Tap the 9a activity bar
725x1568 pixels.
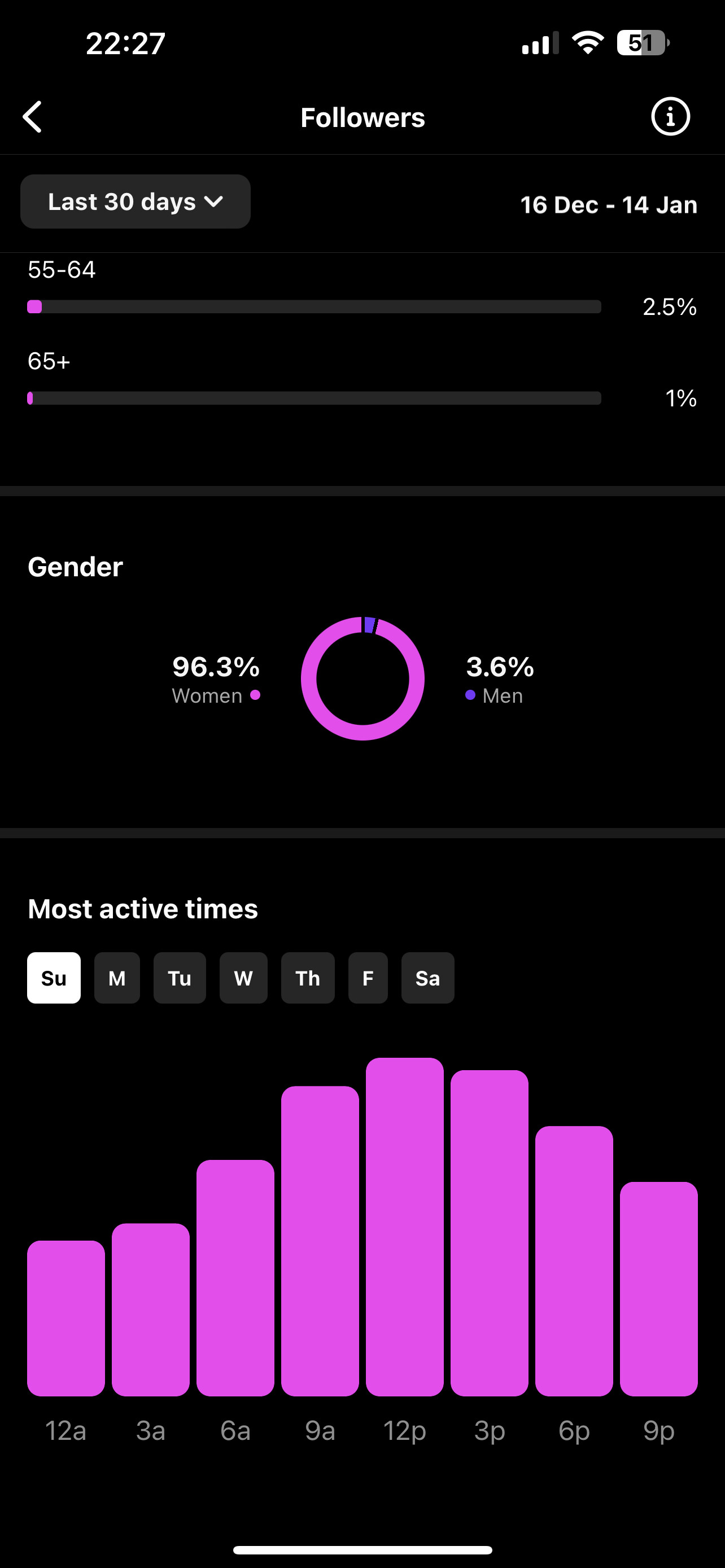pos(320,1241)
